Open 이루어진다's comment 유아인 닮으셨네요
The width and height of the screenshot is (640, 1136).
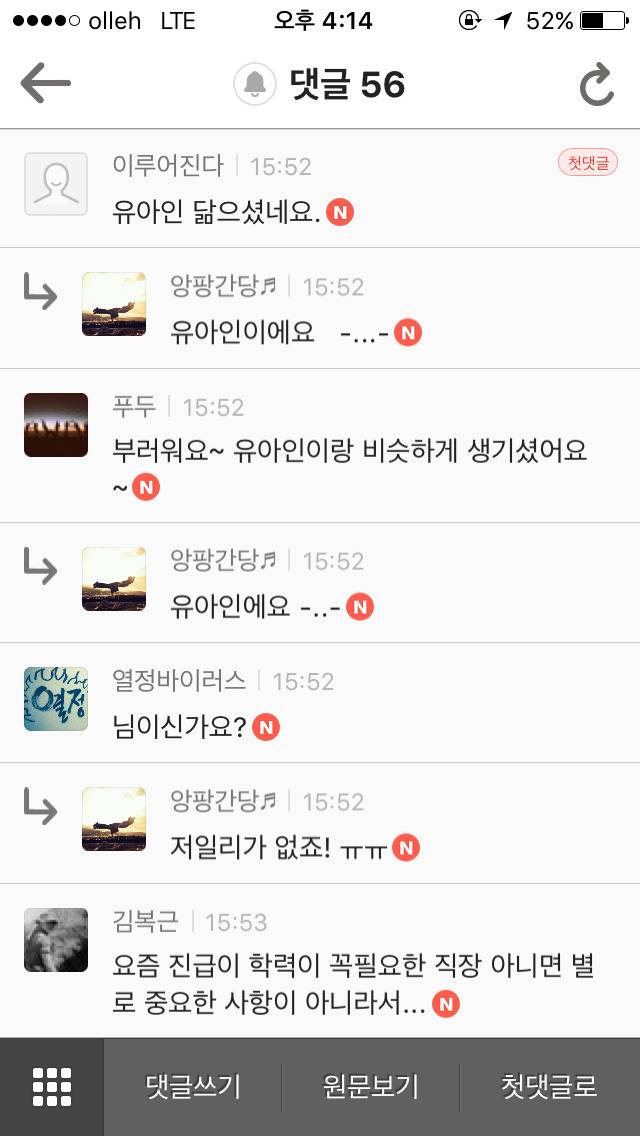tap(216, 212)
